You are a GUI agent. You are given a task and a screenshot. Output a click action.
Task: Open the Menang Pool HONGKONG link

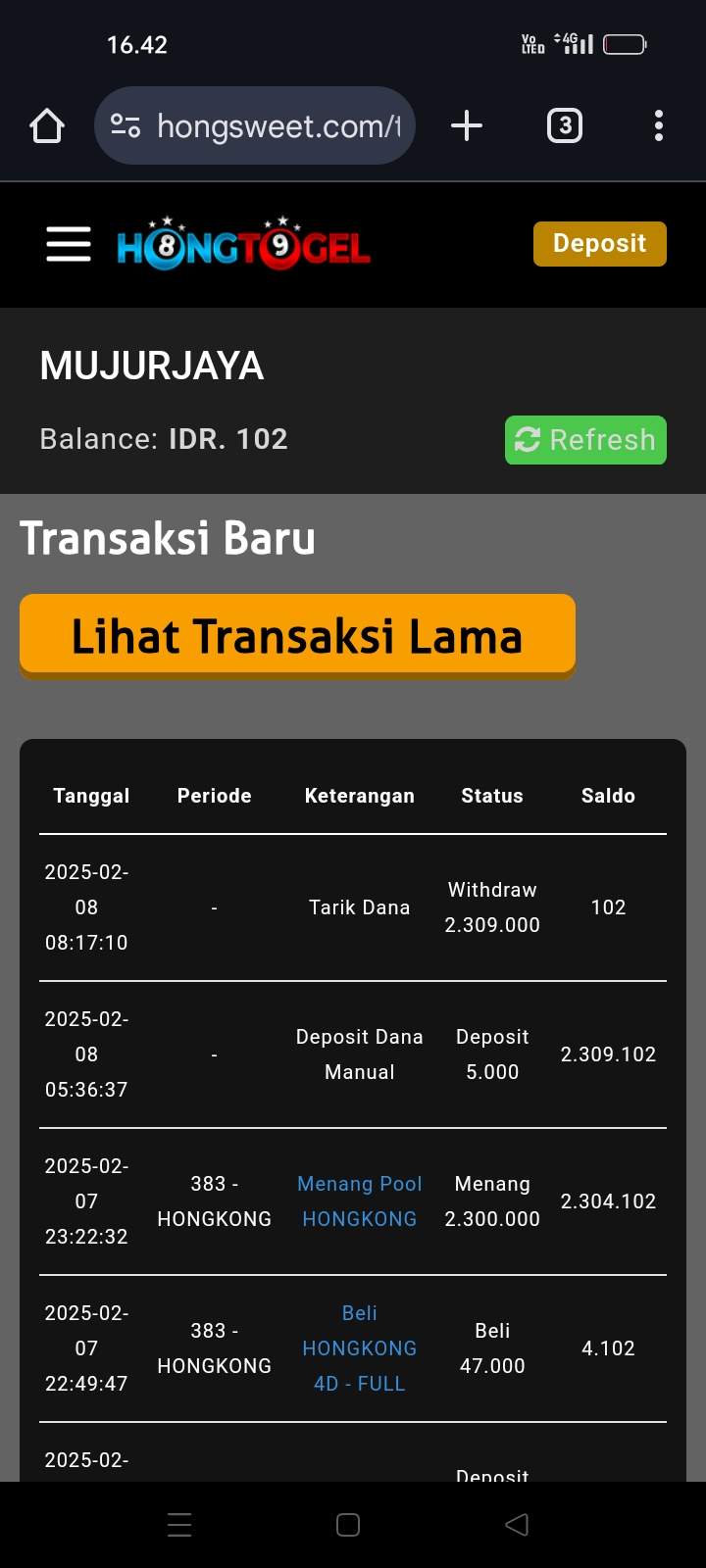tap(360, 1201)
